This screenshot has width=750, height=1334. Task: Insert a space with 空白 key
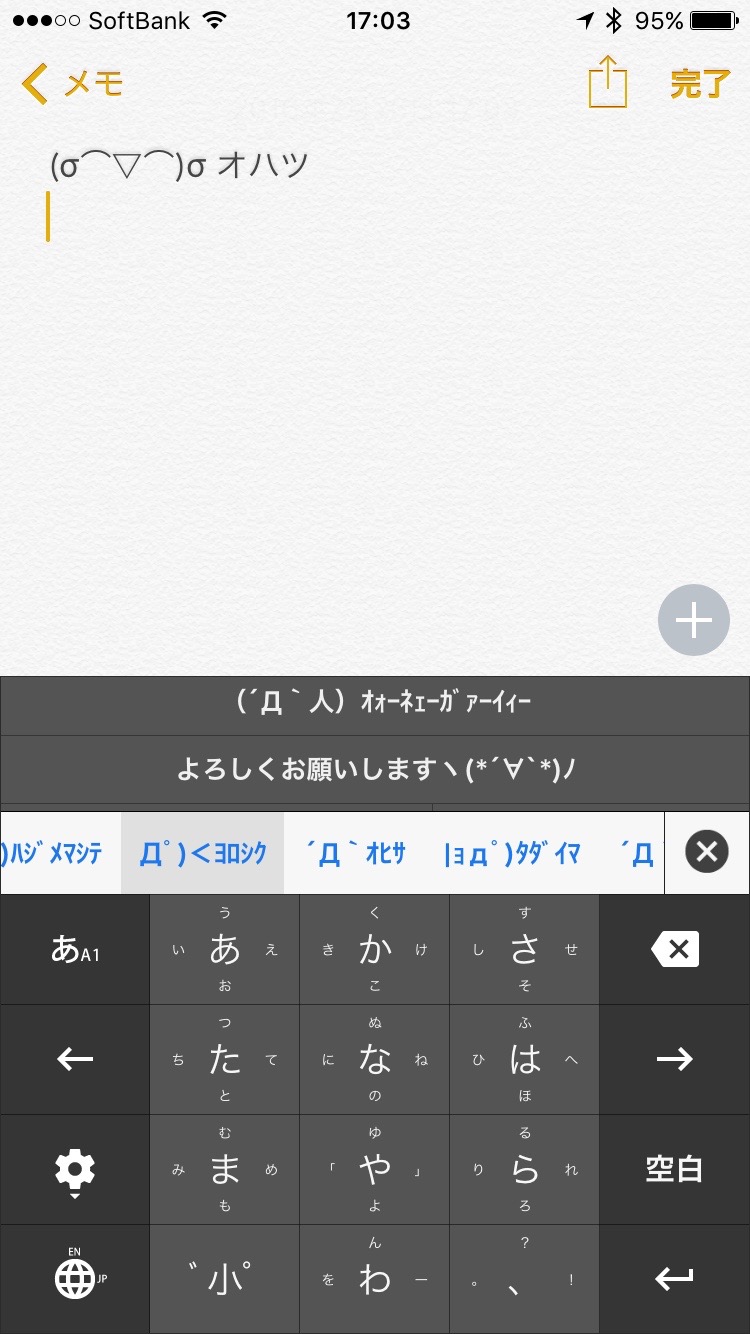tap(674, 1170)
